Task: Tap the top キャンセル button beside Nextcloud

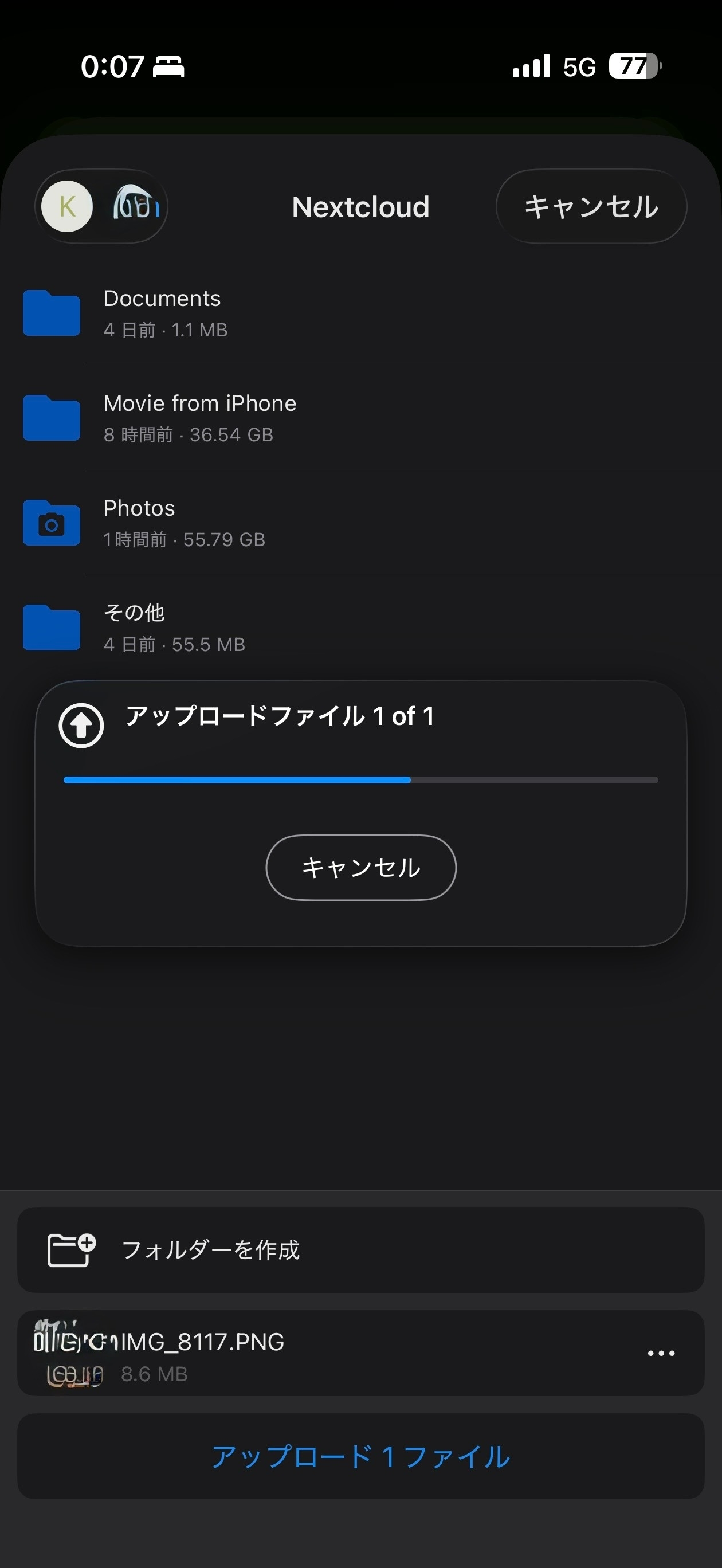Action: click(591, 206)
